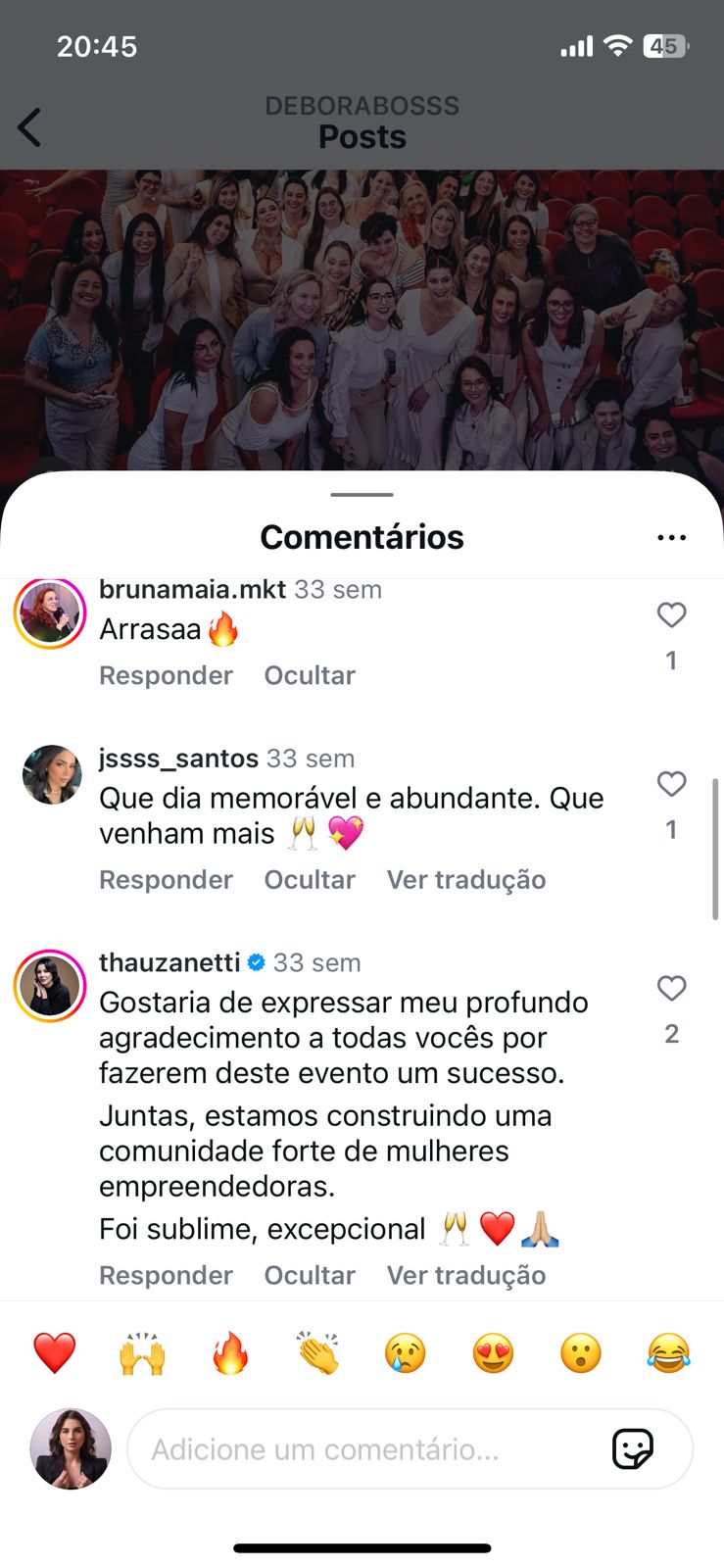Open the comments overflow menu
The width and height of the screenshot is (724, 1568).
pos(671,538)
